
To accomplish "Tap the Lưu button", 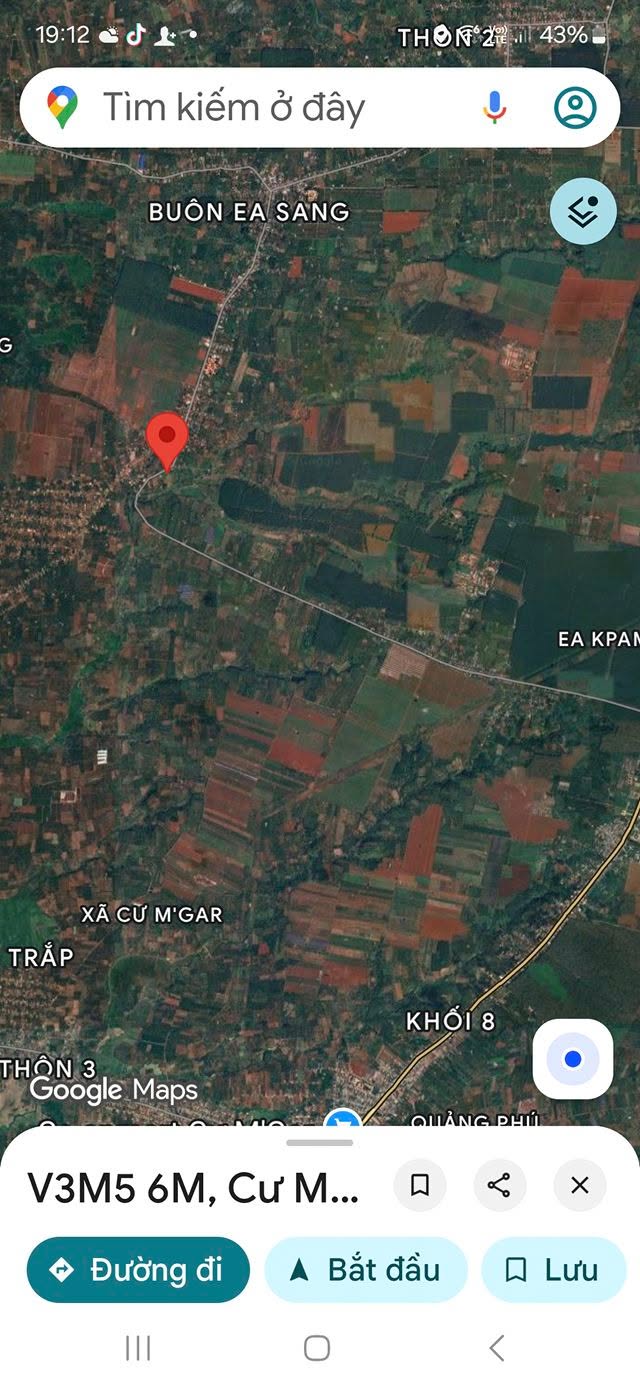I will pyautogui.click(x=553, y=1270).
